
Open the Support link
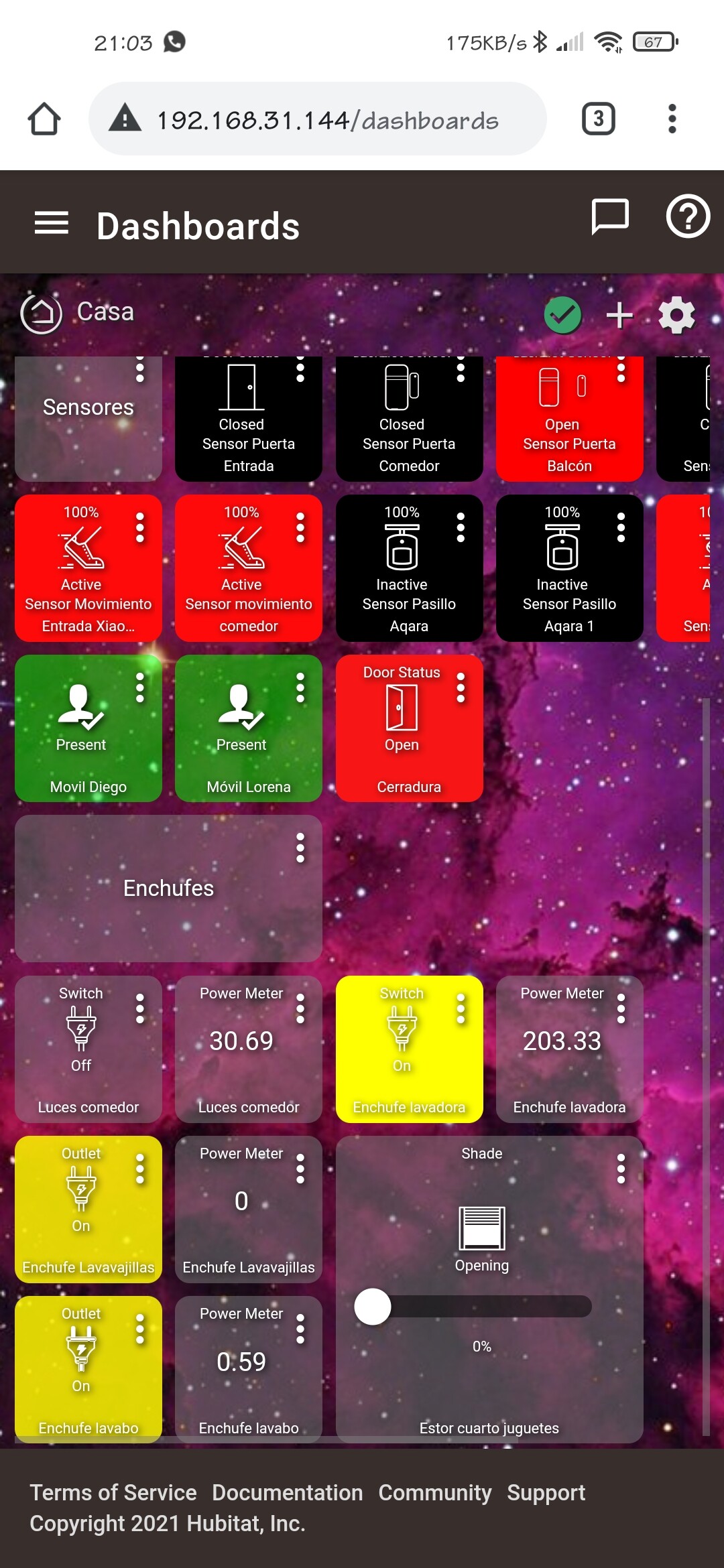coord(546,1492)
